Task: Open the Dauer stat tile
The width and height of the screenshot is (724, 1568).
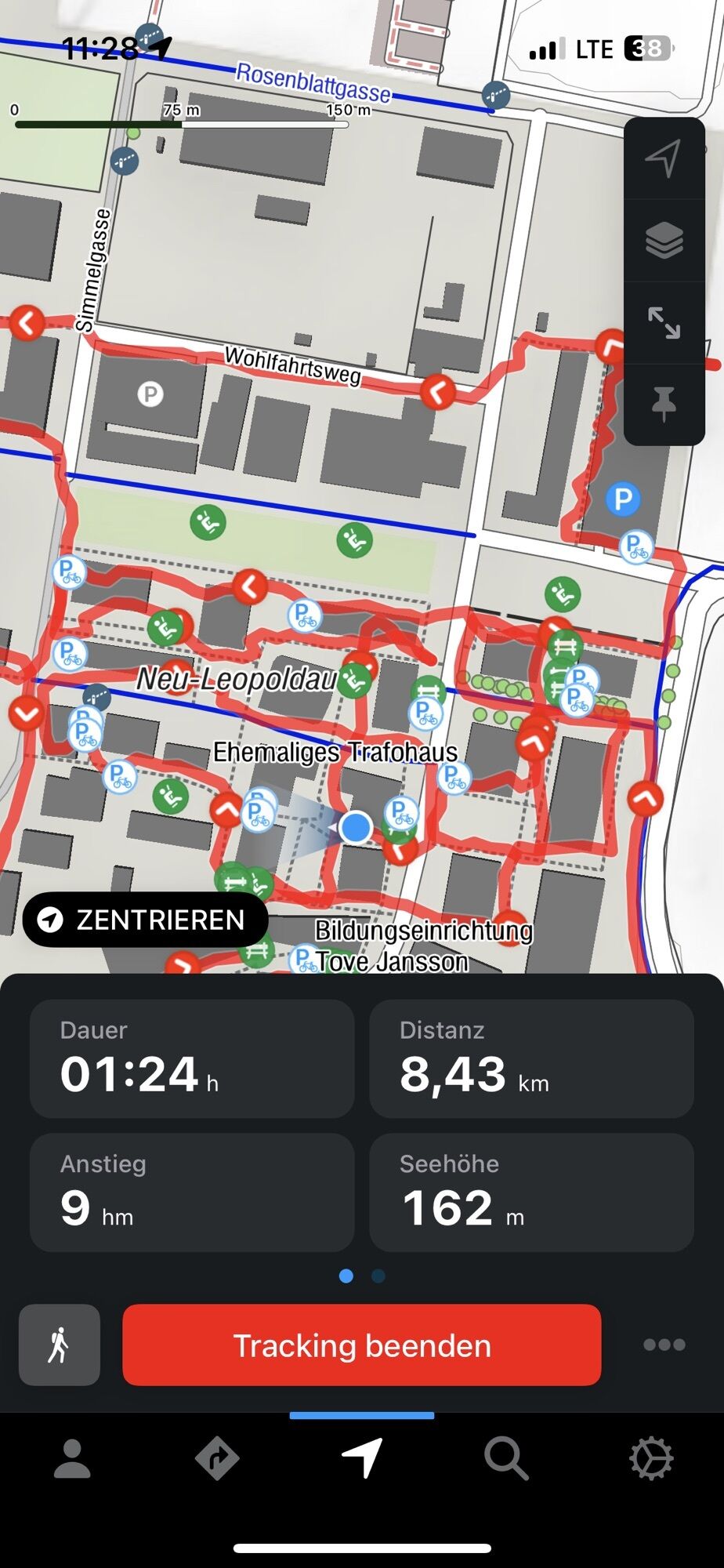Action: click(x=192, y=1058)
